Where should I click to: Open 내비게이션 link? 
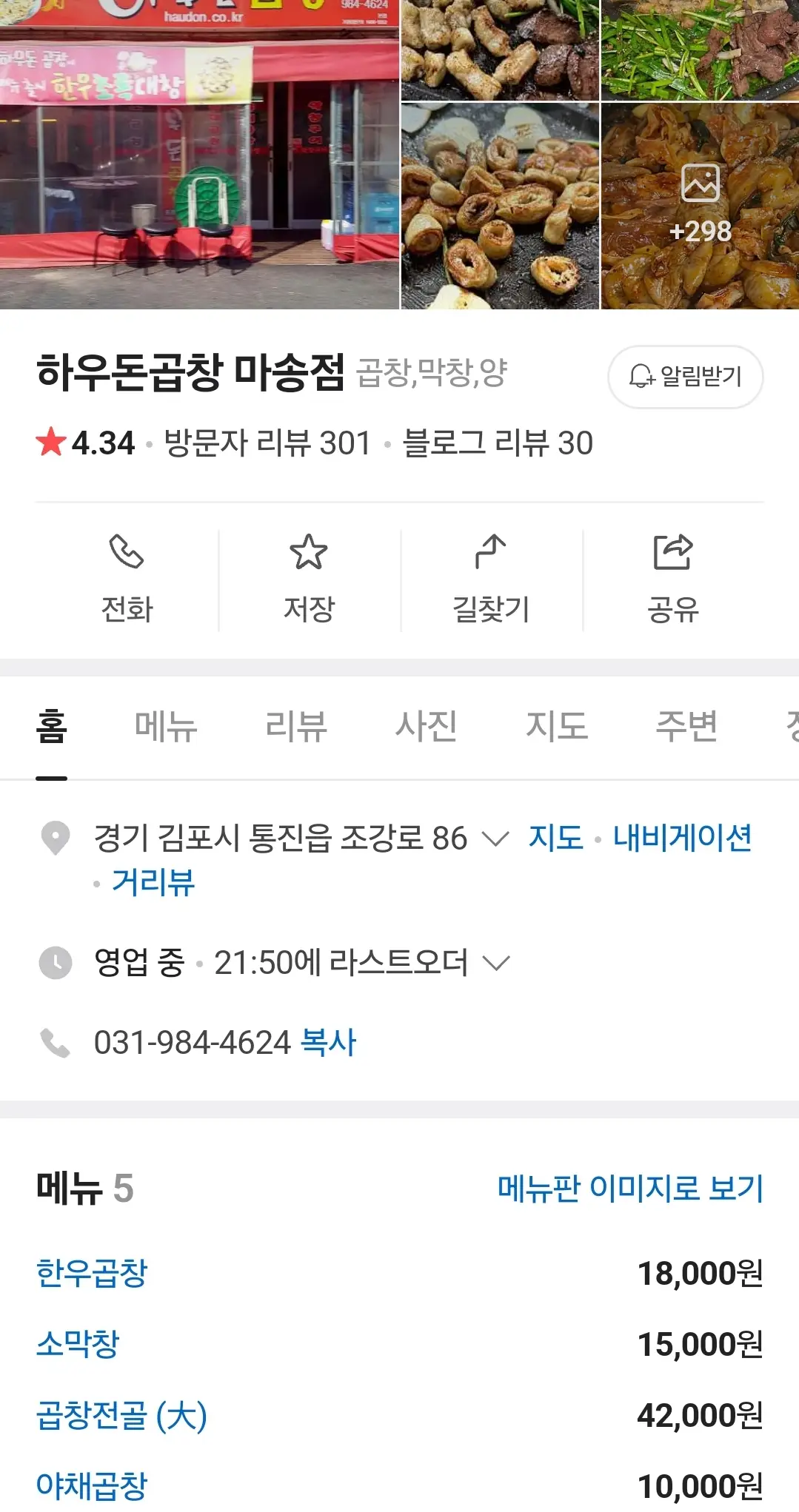(682, 839)
